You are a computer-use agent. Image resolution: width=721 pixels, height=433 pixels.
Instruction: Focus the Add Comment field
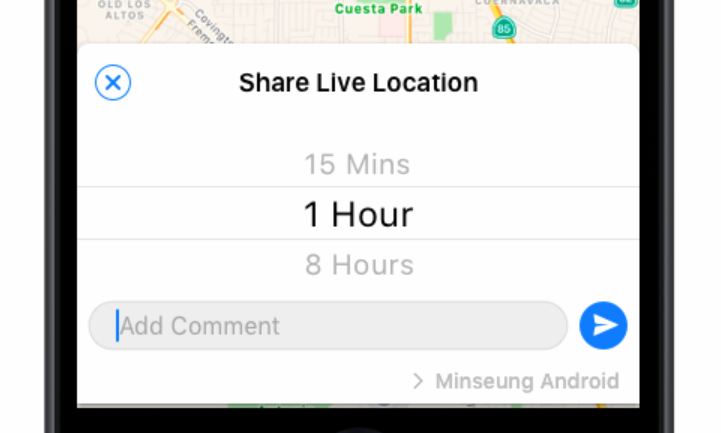tap(328, 326)
